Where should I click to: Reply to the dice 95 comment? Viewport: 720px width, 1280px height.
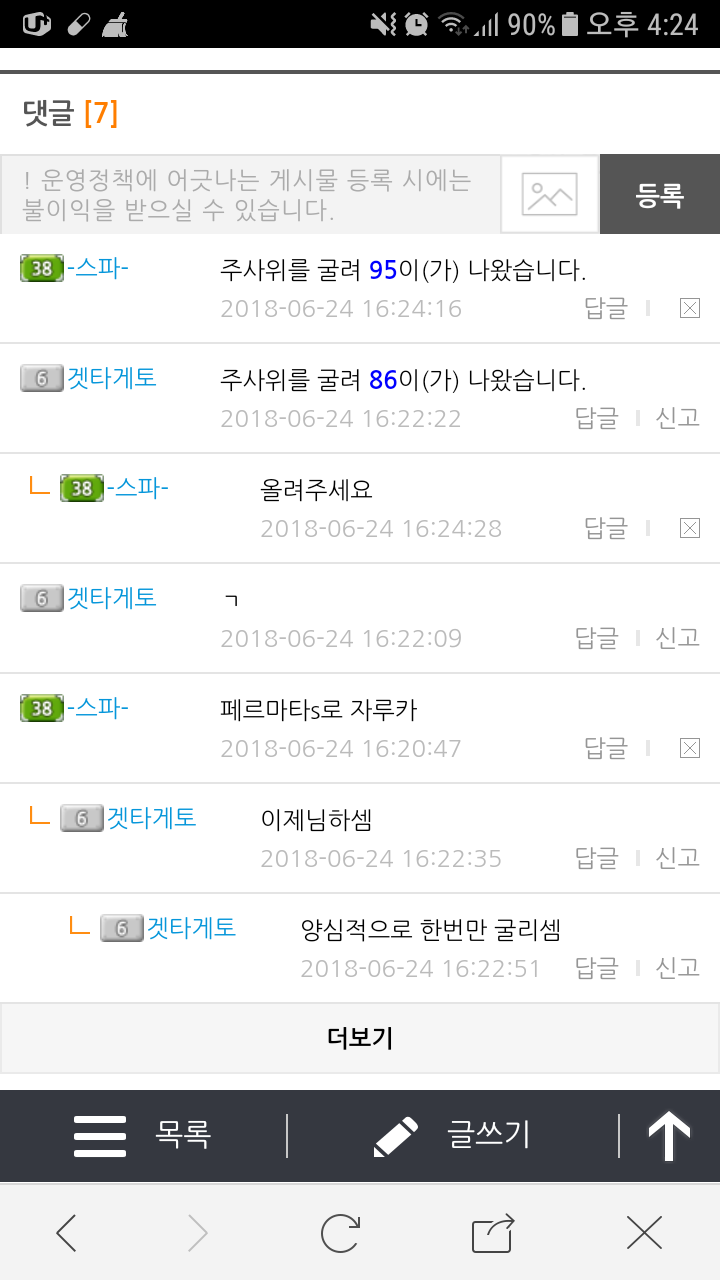[x=605, y=308]
